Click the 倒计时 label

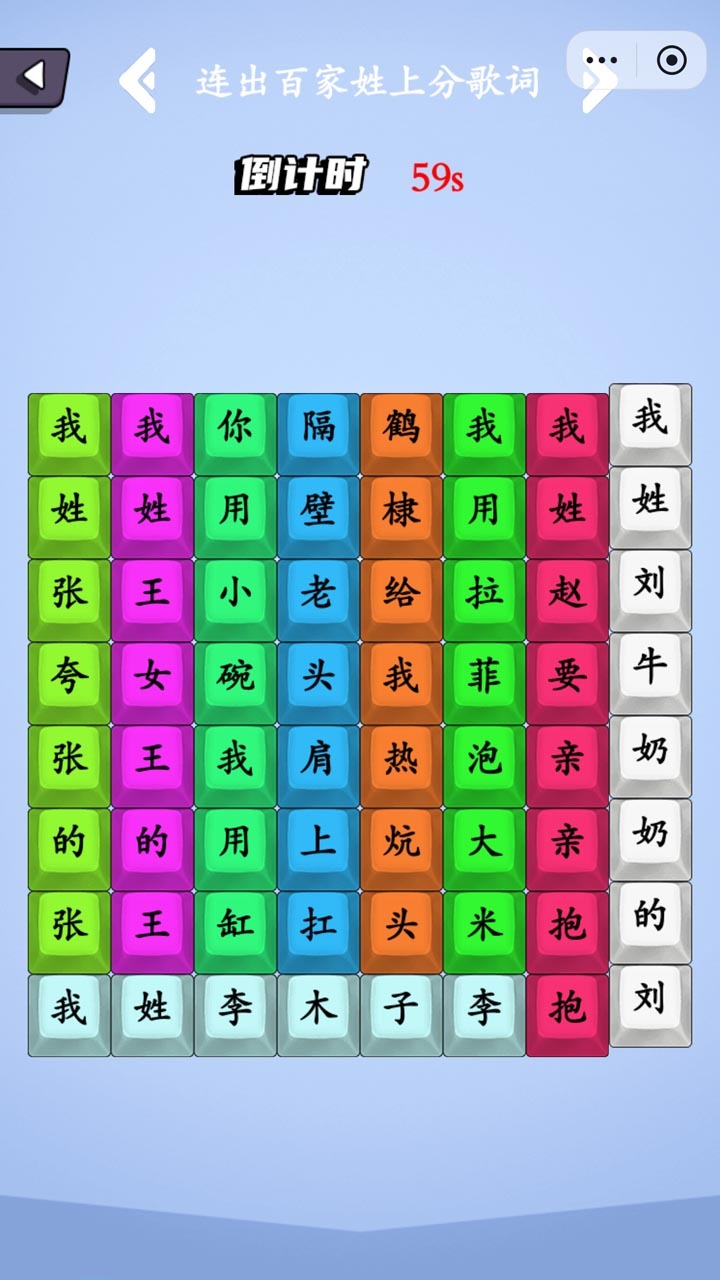(299, 176)
